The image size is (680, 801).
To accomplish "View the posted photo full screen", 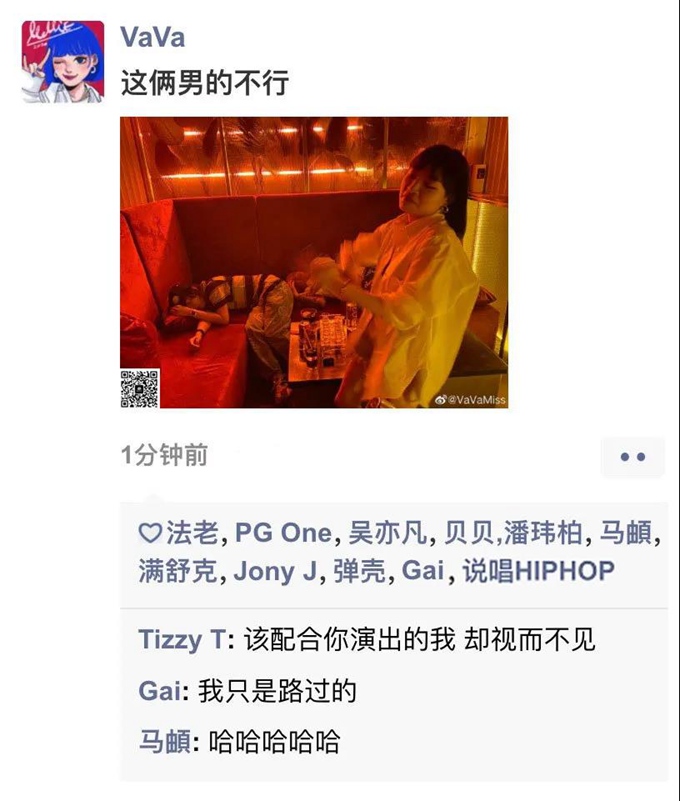I will (x=313, y=262).
